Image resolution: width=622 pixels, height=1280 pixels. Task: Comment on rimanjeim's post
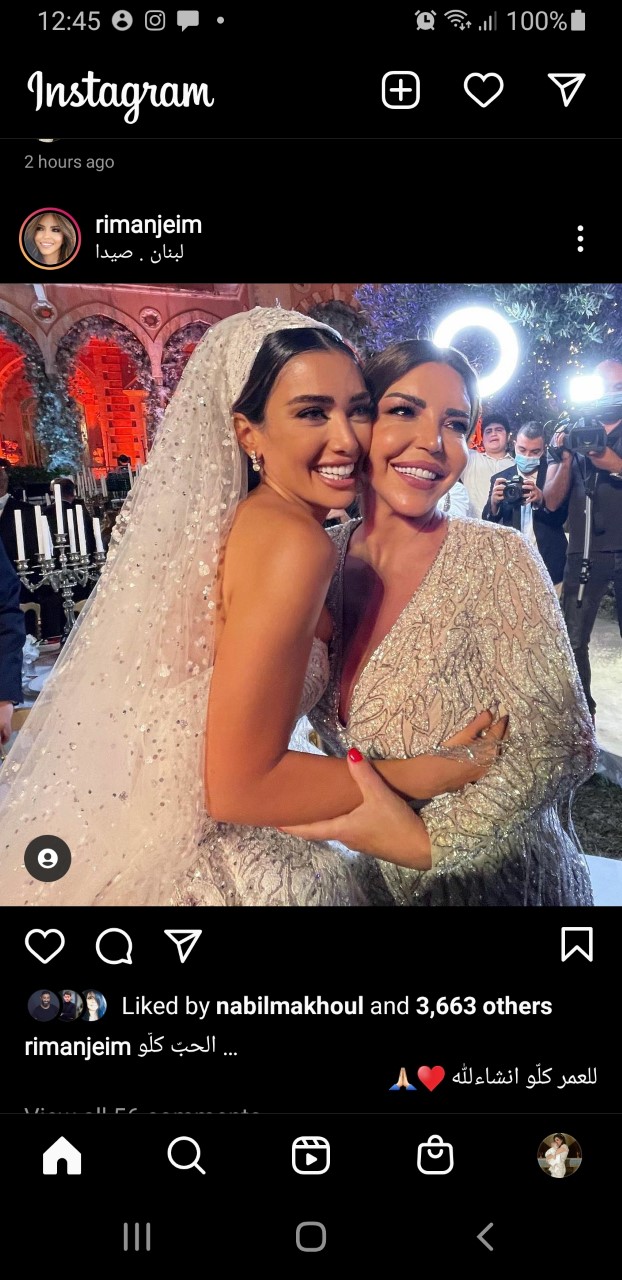(x=114, y=946)
